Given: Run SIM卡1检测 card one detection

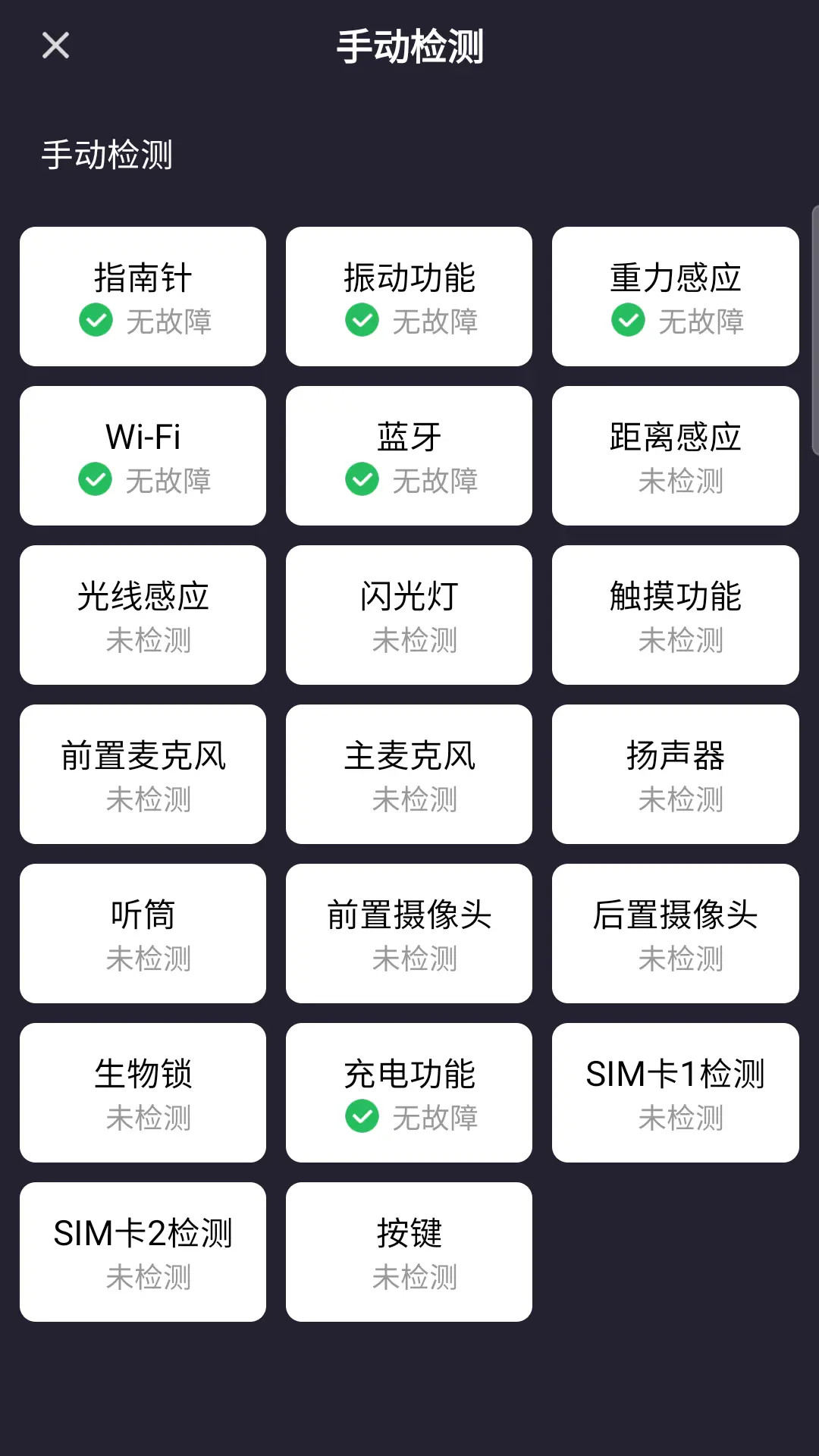Looking at the screenshot, I should click(x=675, y=1092).
